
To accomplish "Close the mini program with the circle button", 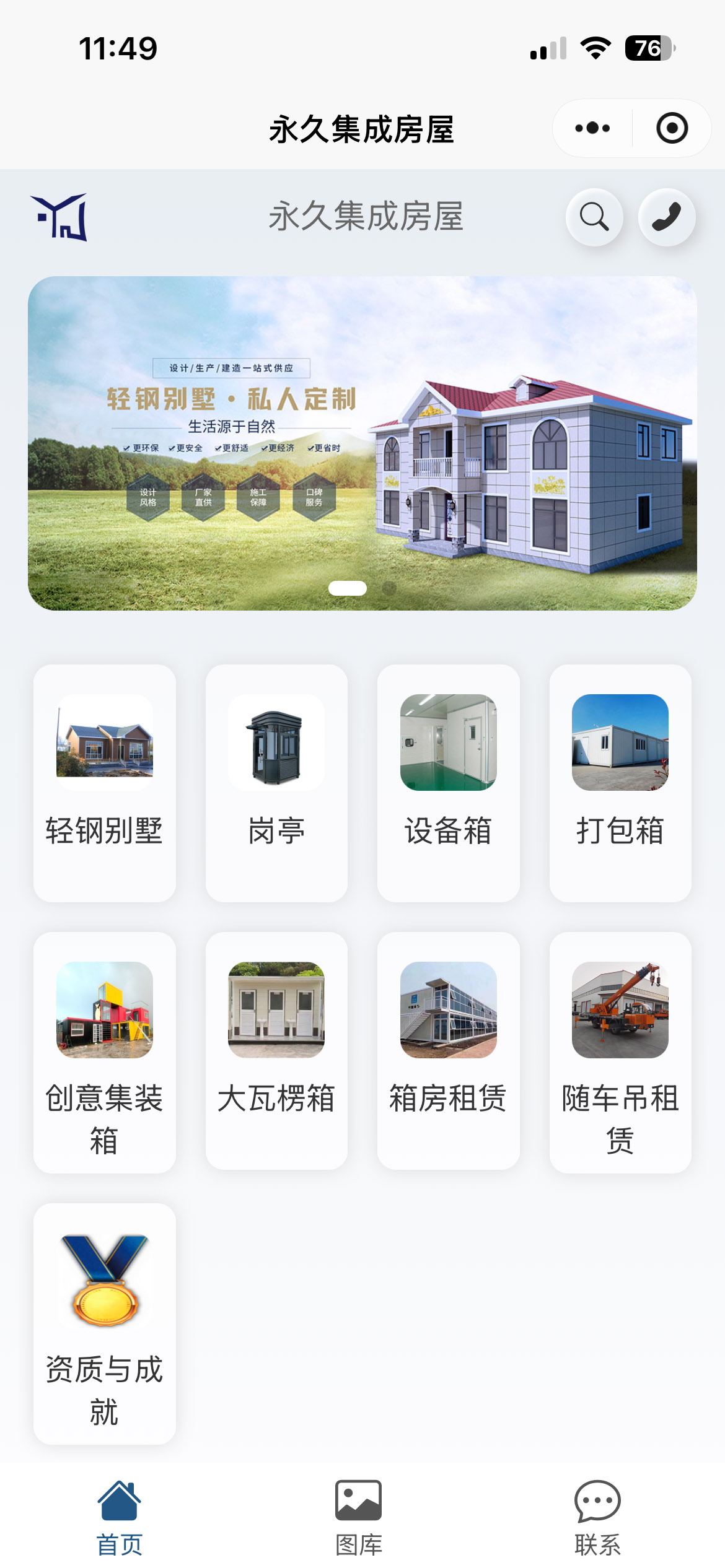I will (672, 128).
